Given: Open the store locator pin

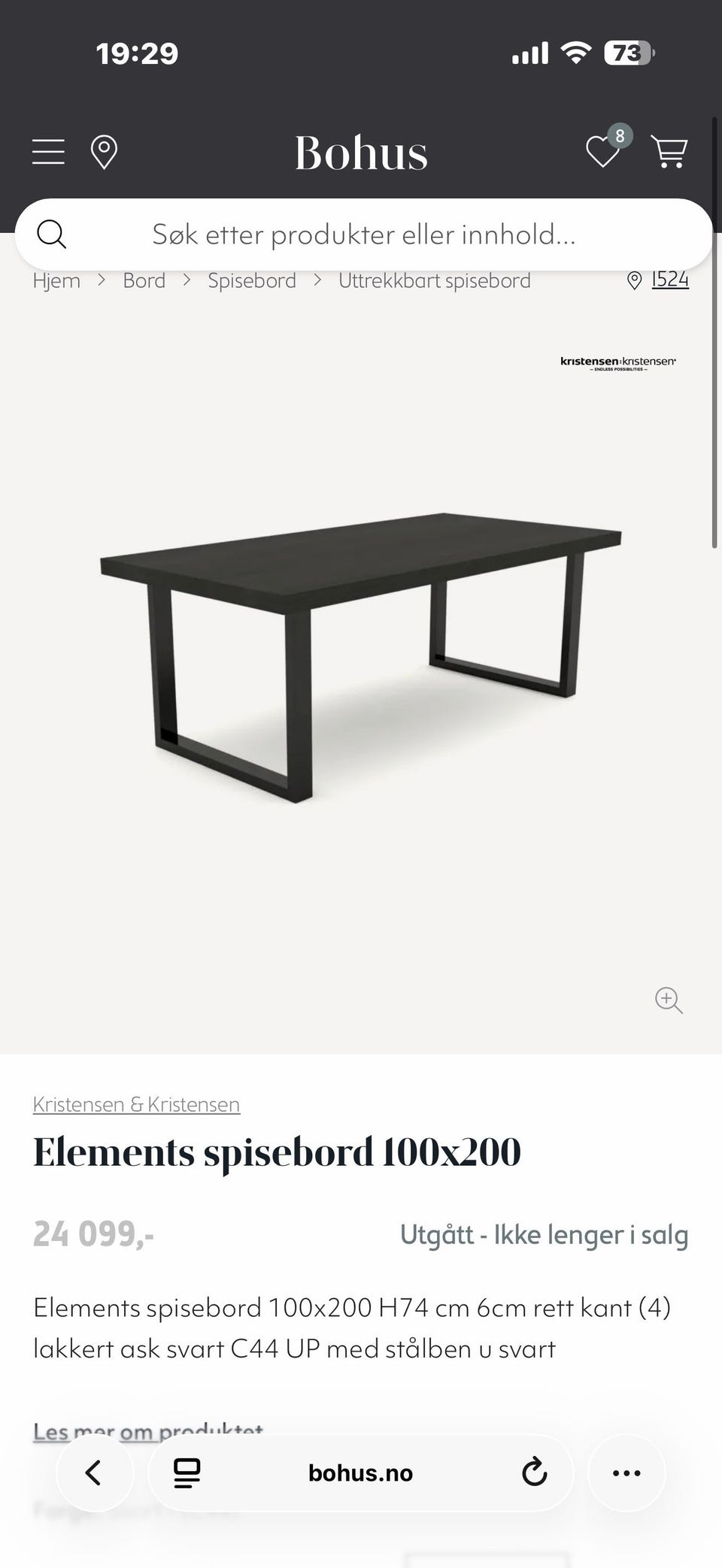Looking at the screenshot, I should [x=104, y=152].
